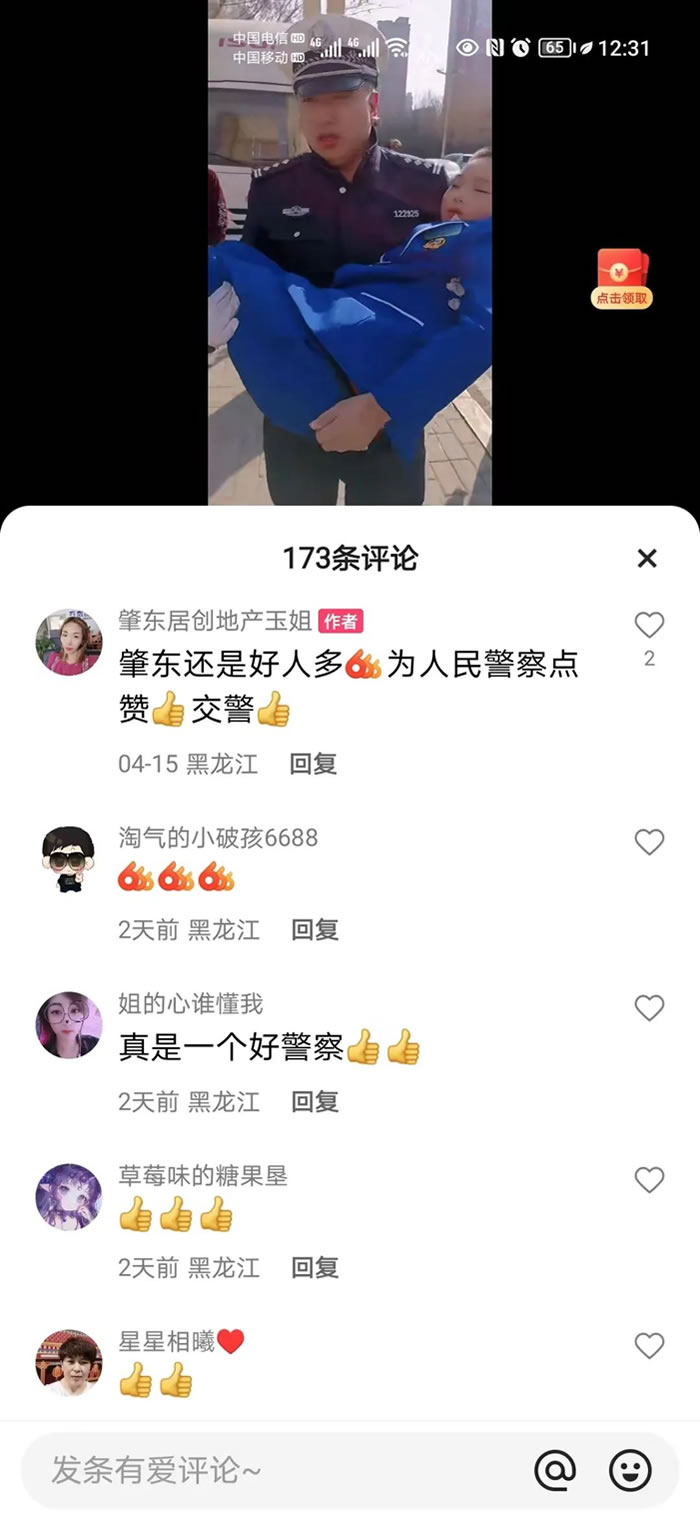The height and width of the screenshot is (1520, 700).
Task: Like the comment by 草莓味的糖果垦
Action: [649, 1180]
